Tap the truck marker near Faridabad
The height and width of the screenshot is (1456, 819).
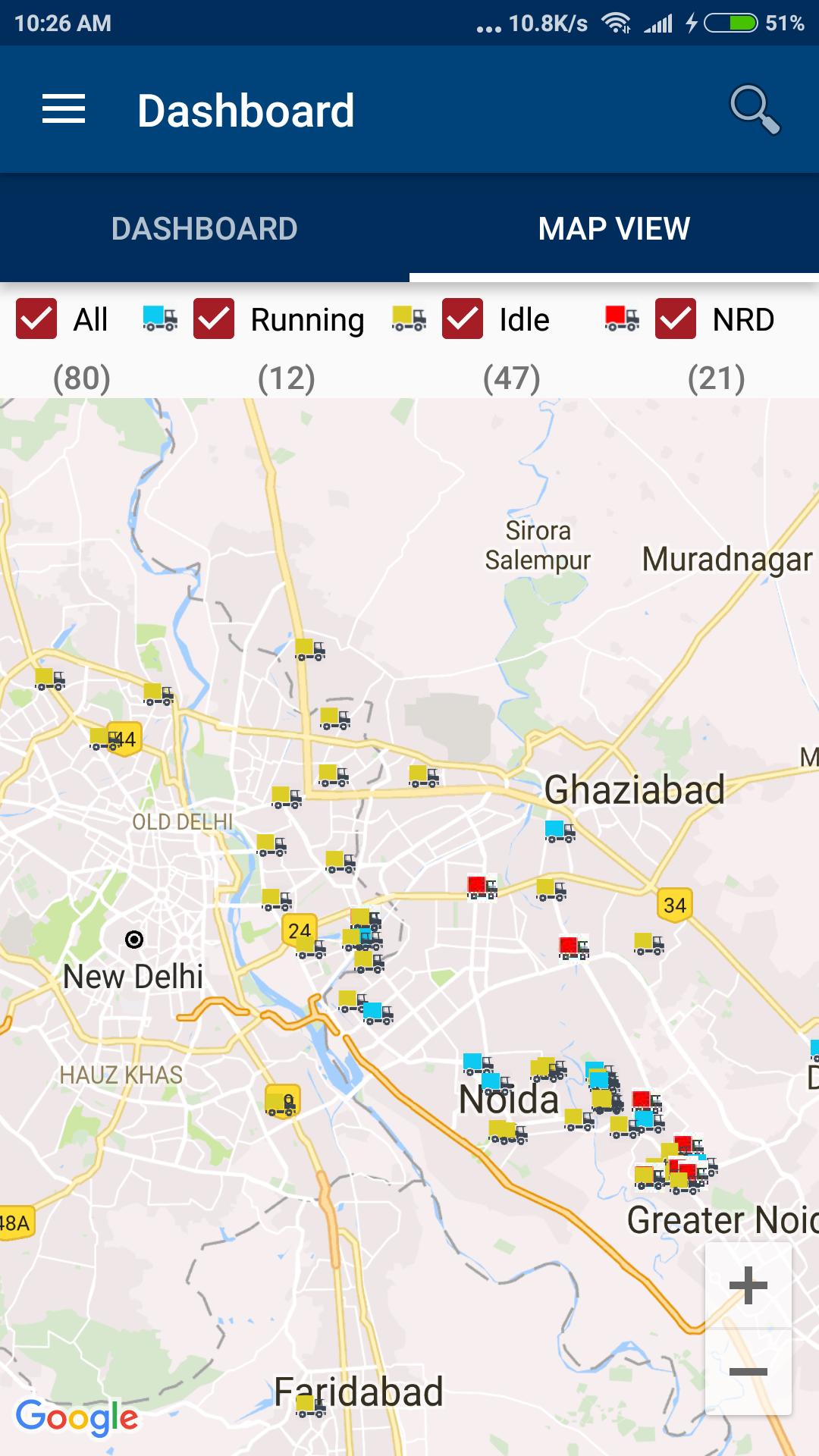point(309,1406)
